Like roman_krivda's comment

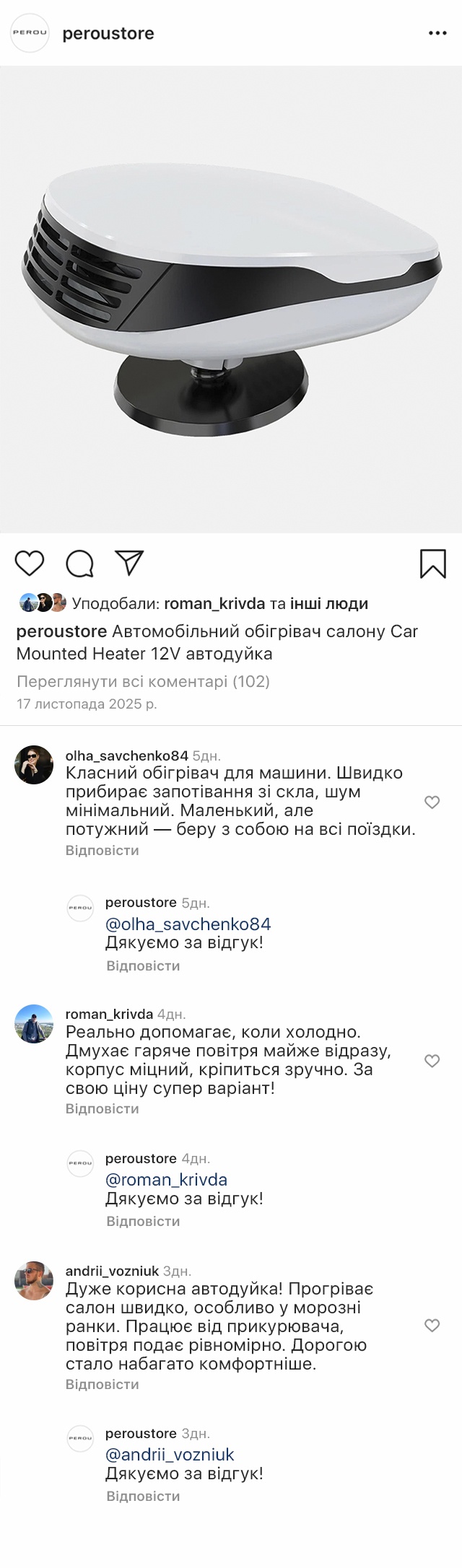tap(432, 1061)
